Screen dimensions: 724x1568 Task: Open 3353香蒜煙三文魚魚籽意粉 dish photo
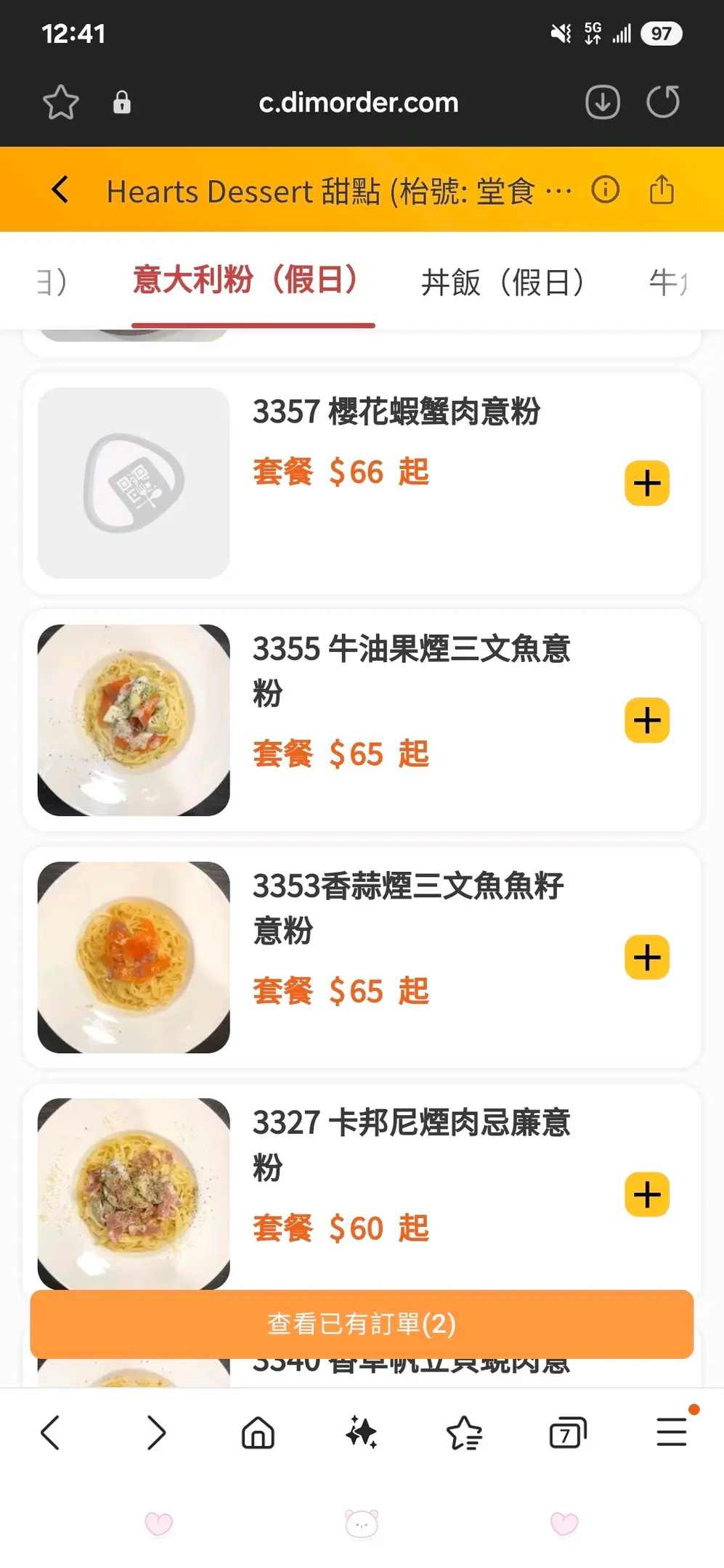tap(134, 957)
